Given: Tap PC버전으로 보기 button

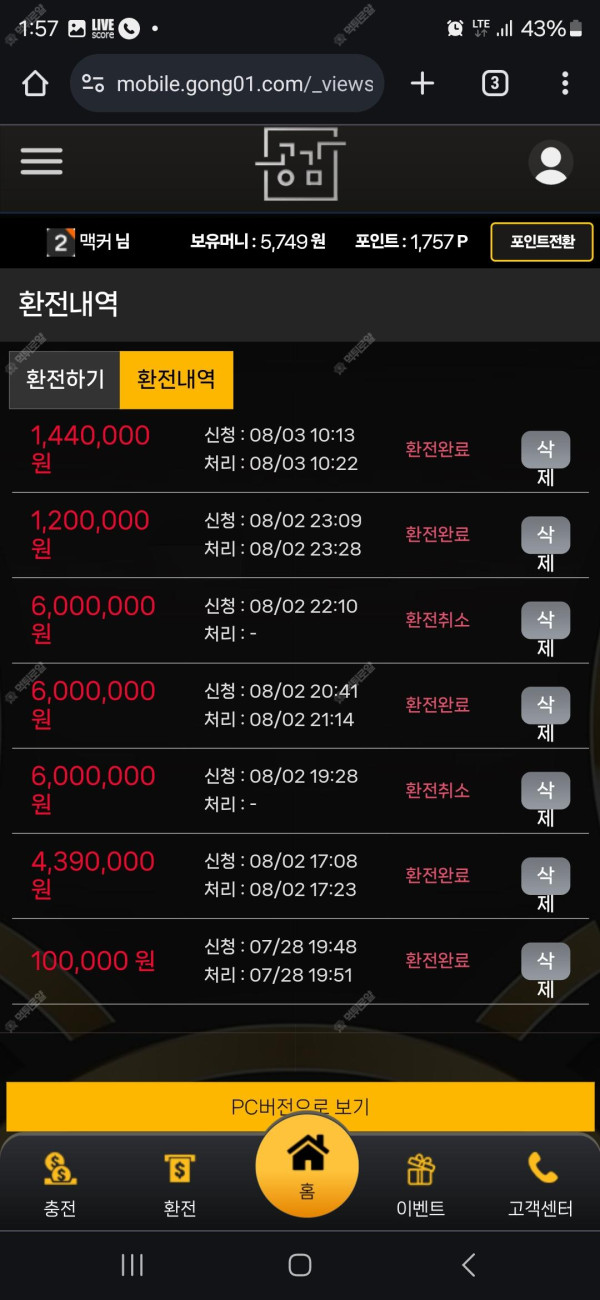Looking at the screenshot, I should pyautogui.click(x=300, y=1107).
